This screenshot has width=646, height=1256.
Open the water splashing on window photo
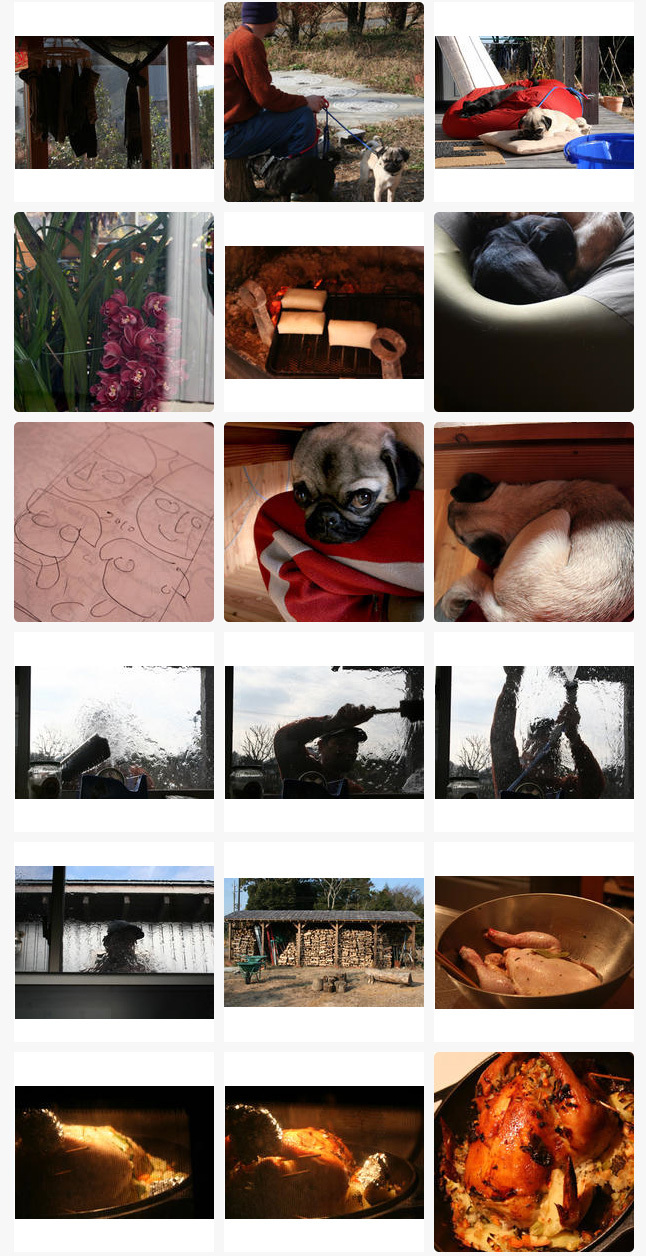(114, 732)
